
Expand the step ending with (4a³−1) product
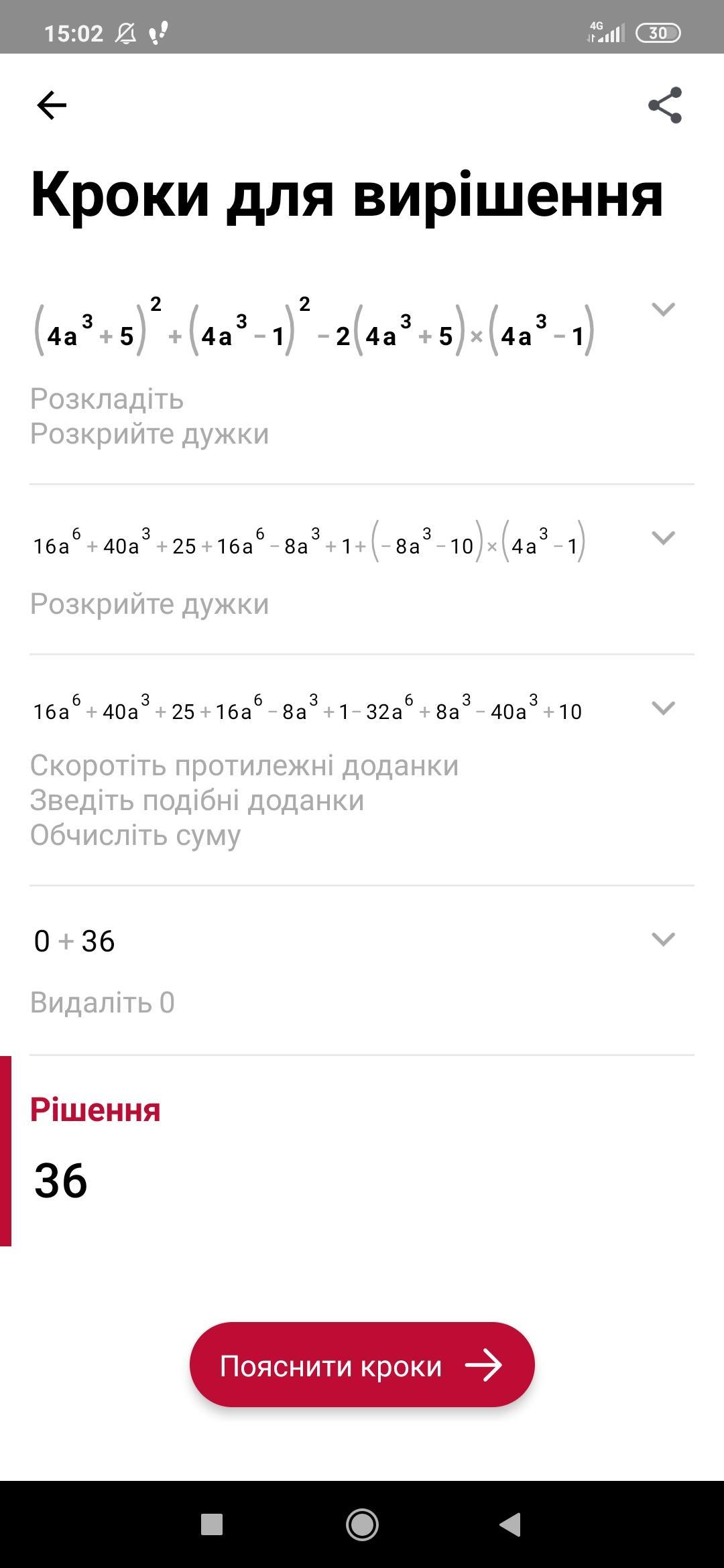click(663, 537)
